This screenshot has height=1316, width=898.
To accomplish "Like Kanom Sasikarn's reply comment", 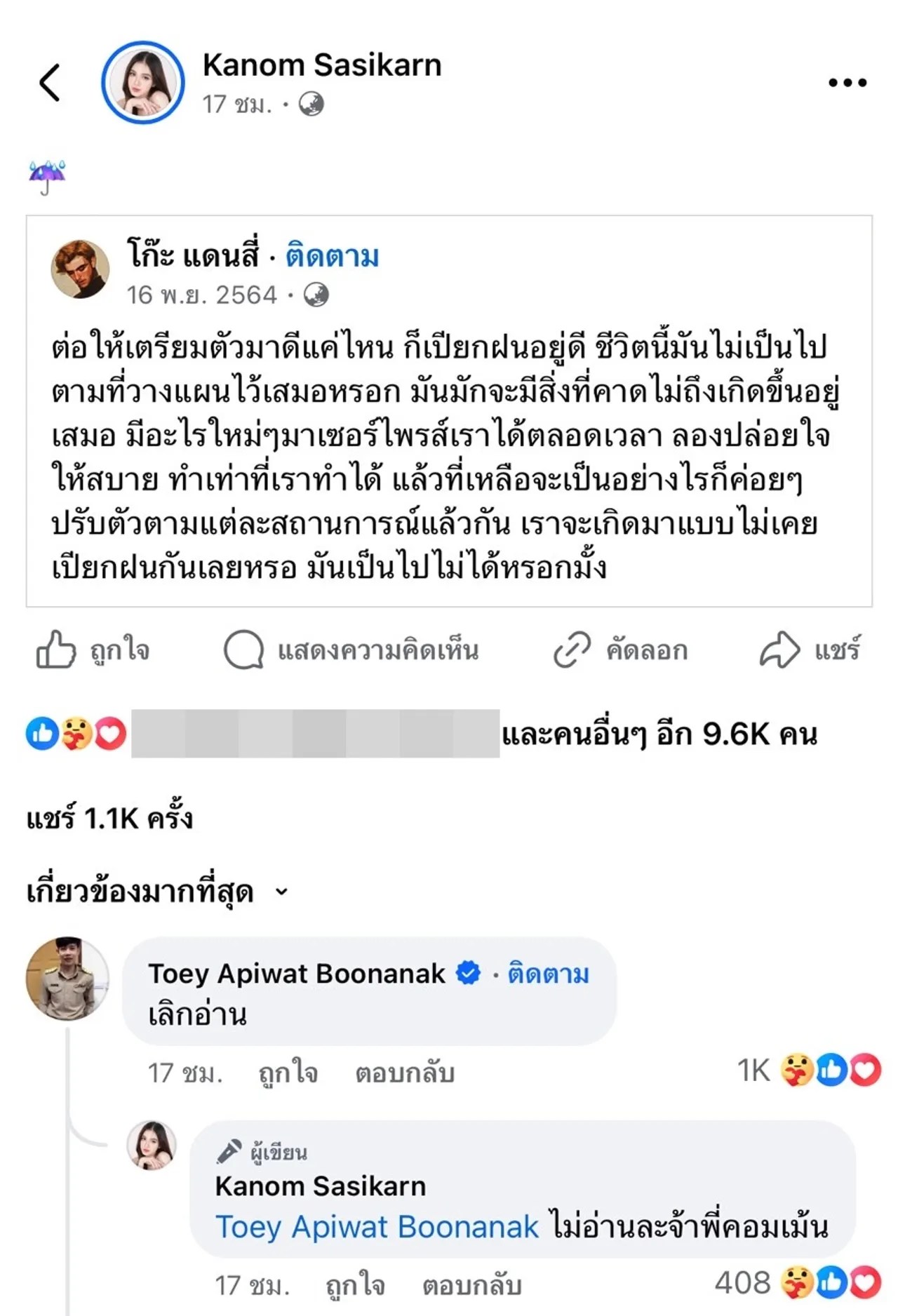I will coord(355,1285).
